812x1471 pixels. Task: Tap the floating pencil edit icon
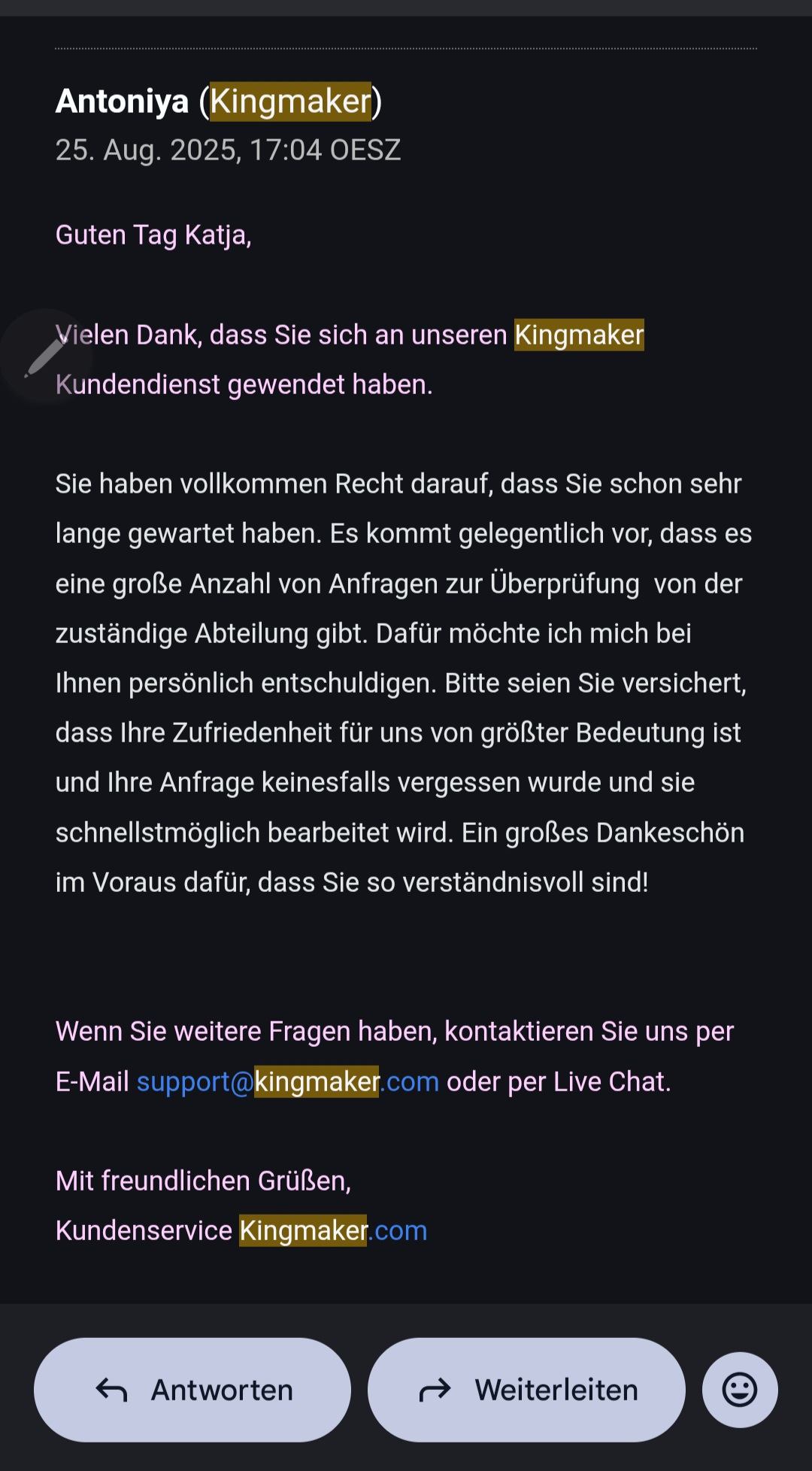pos(45,356)
